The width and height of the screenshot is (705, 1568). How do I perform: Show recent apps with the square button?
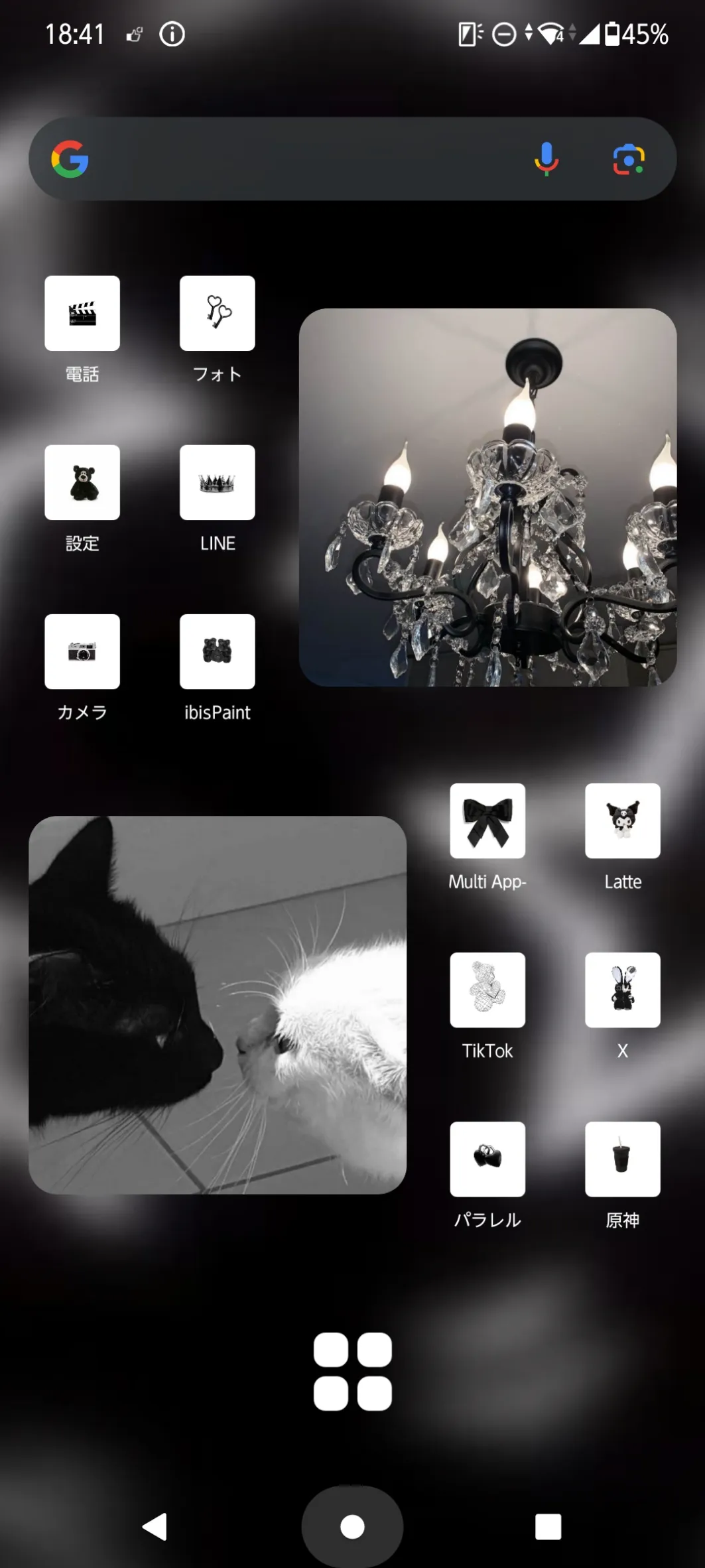pos(548,1526)
